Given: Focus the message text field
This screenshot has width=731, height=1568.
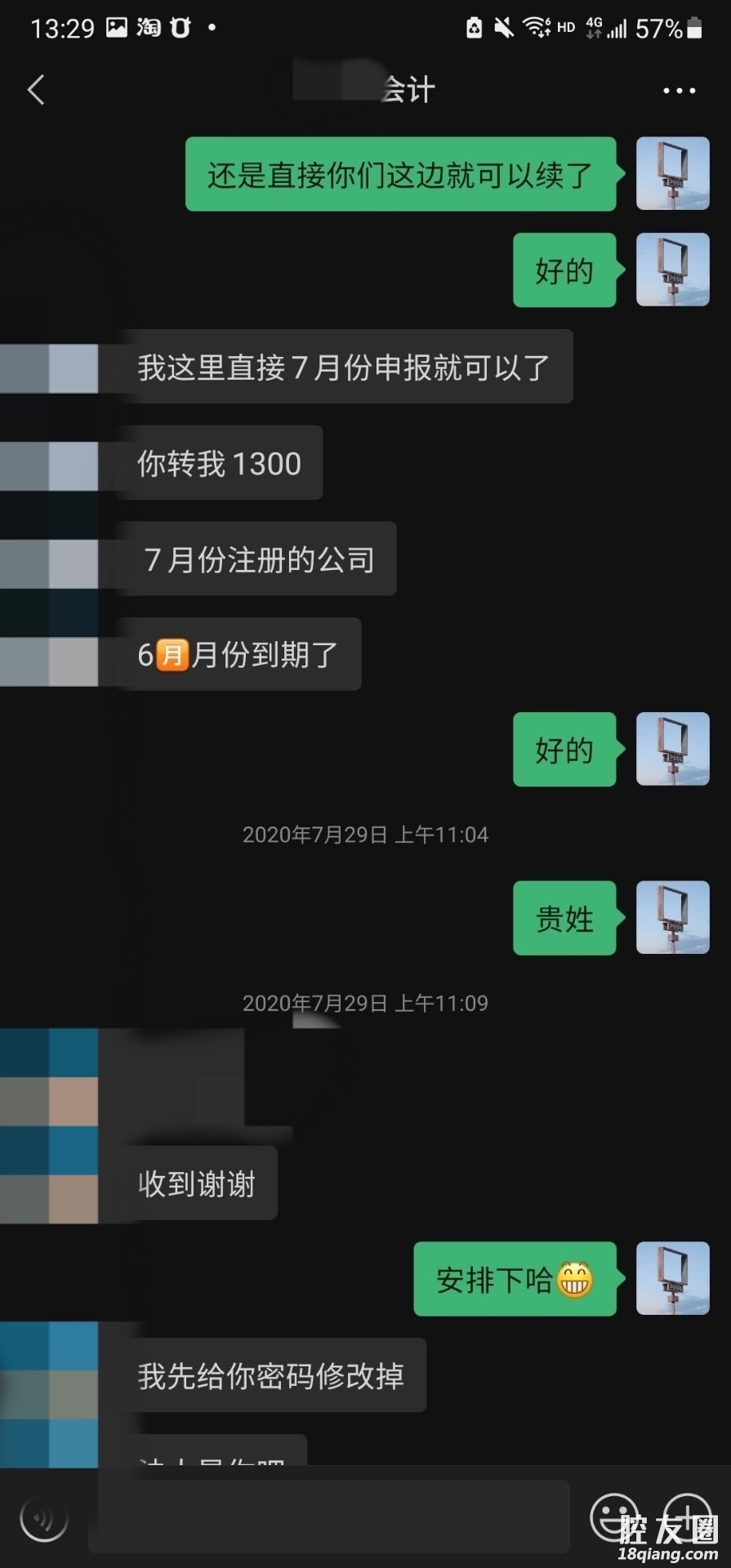Looking at the screenshot, I should click(328, 1517).
